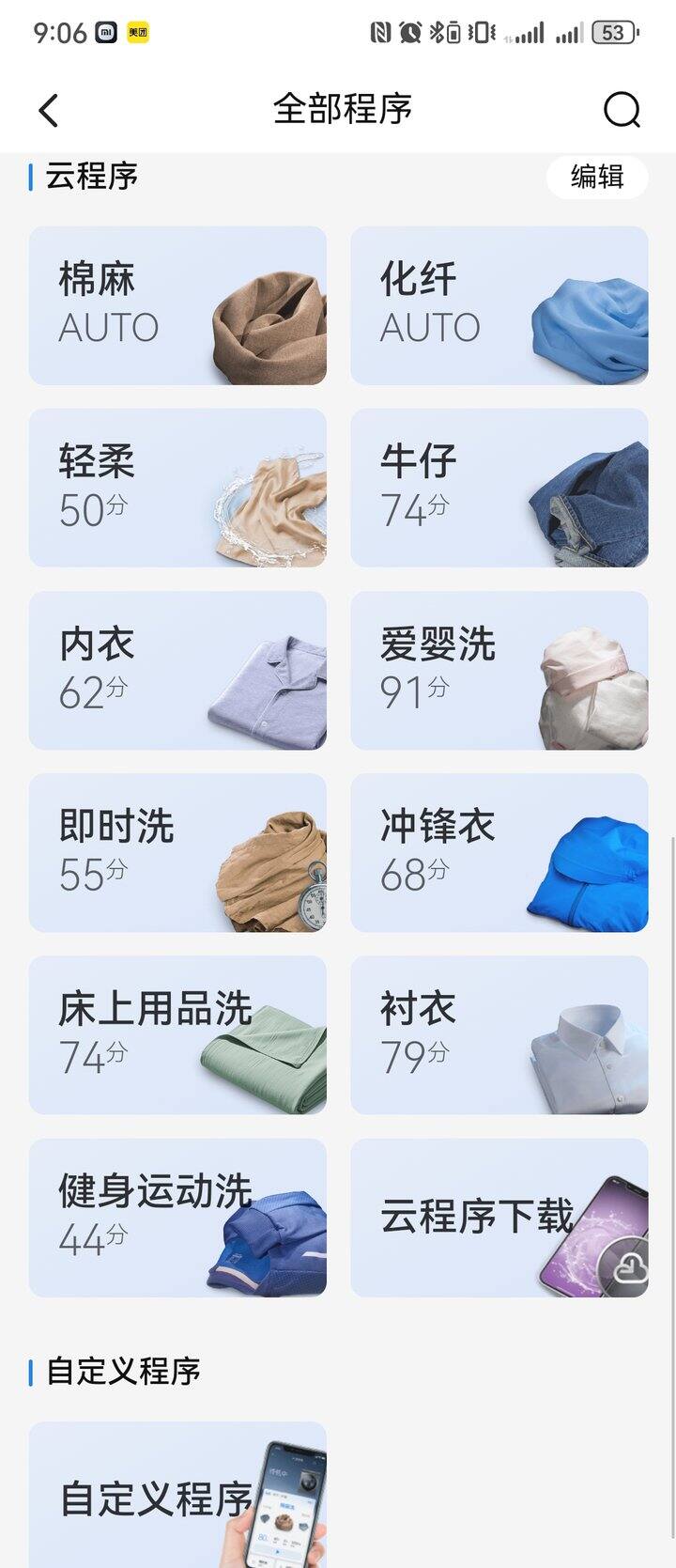Open the search icon

click(622, 110)
